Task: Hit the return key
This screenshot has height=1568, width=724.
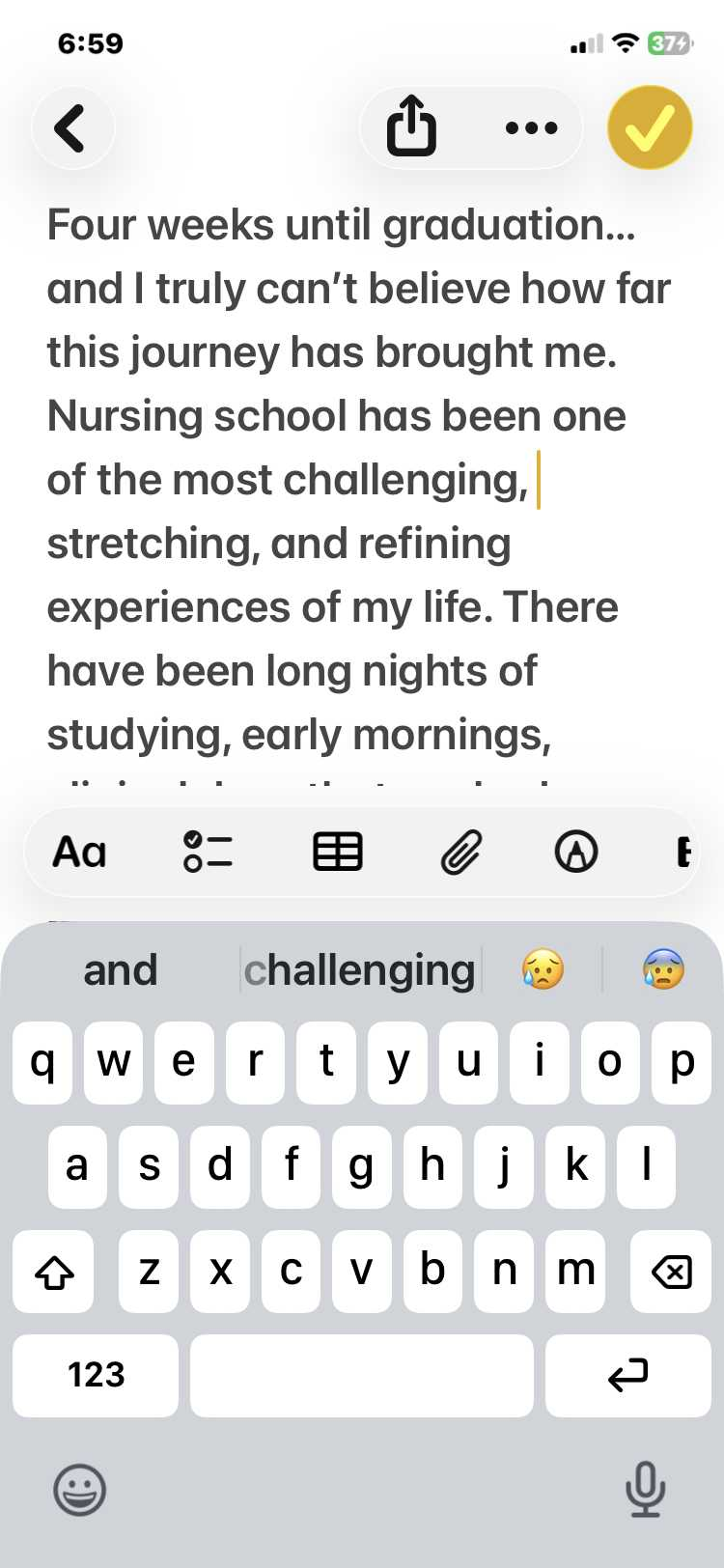Action: click(627, 1375)
